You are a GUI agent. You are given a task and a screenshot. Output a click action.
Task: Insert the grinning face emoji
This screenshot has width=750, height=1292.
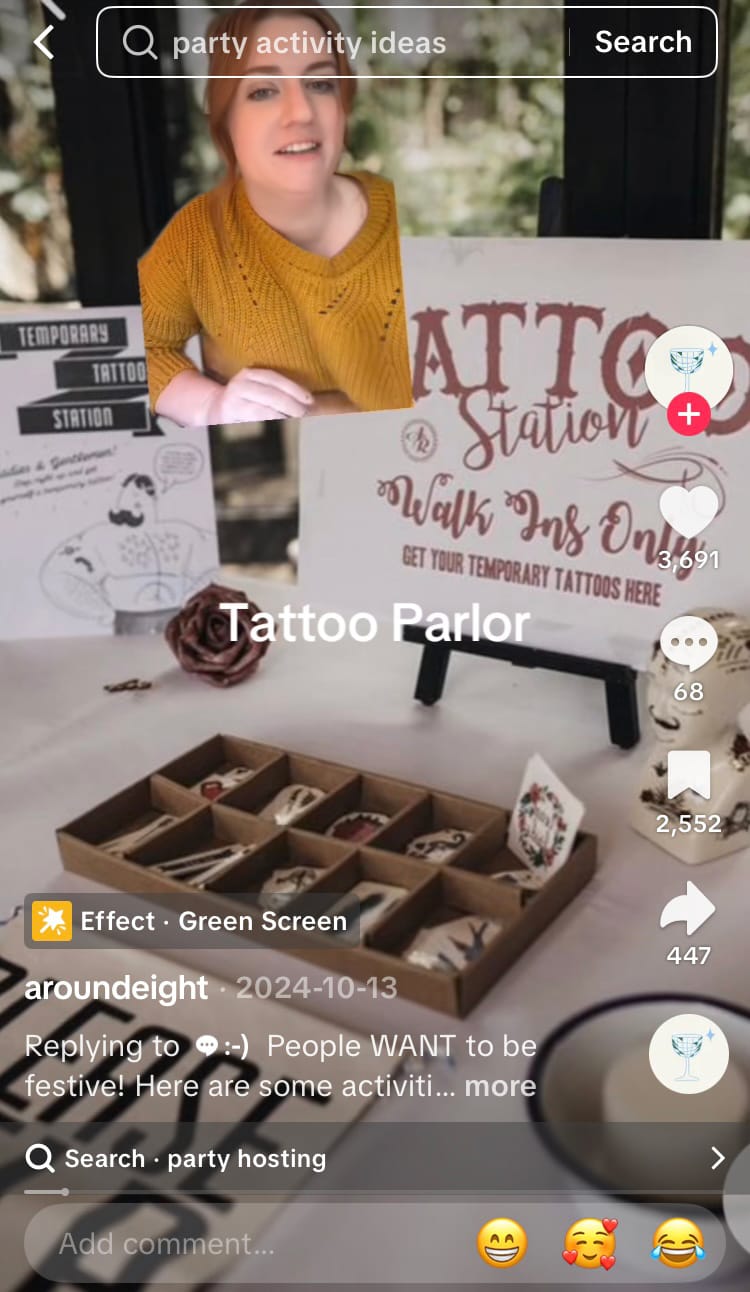(501, 1243)
